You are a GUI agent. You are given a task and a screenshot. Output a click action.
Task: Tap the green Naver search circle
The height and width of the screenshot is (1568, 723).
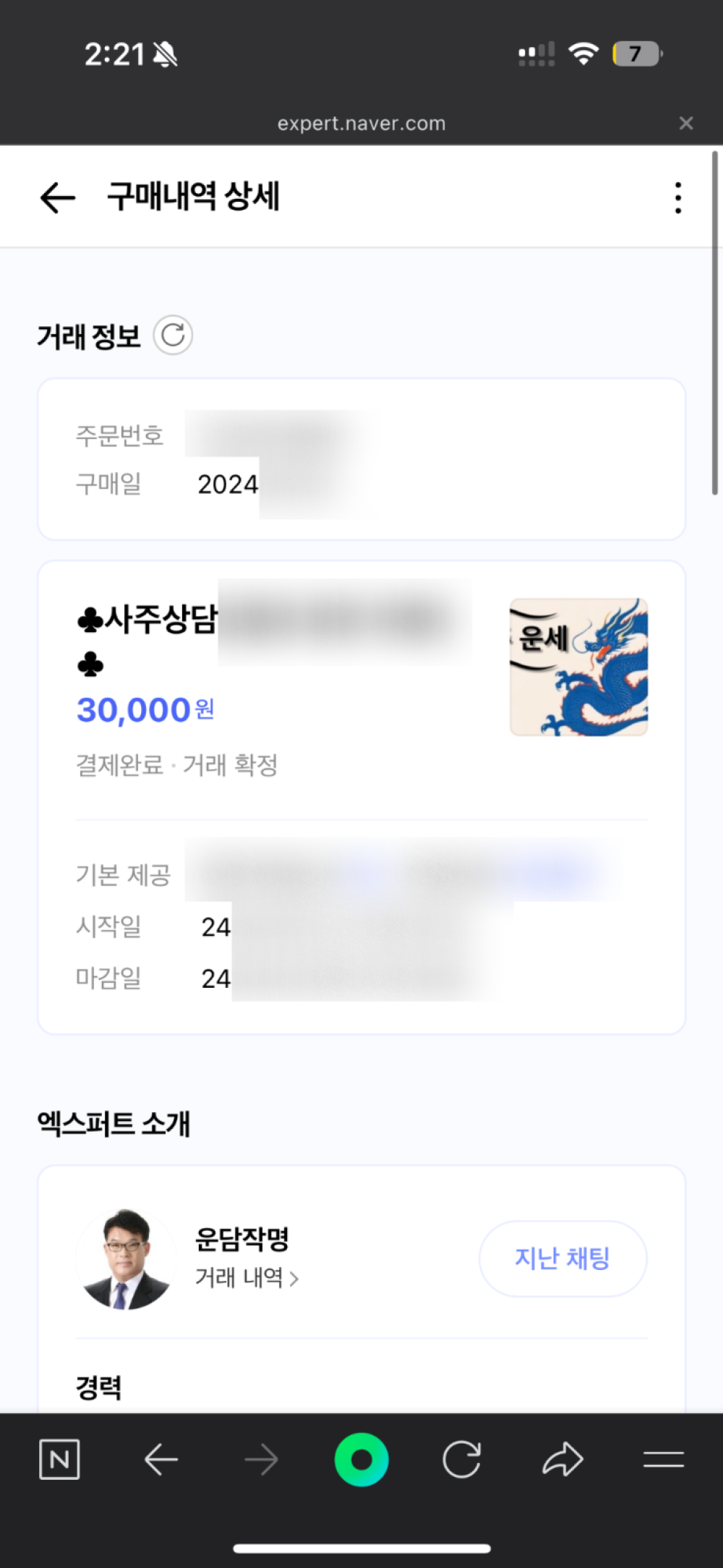coord(361,1460)
